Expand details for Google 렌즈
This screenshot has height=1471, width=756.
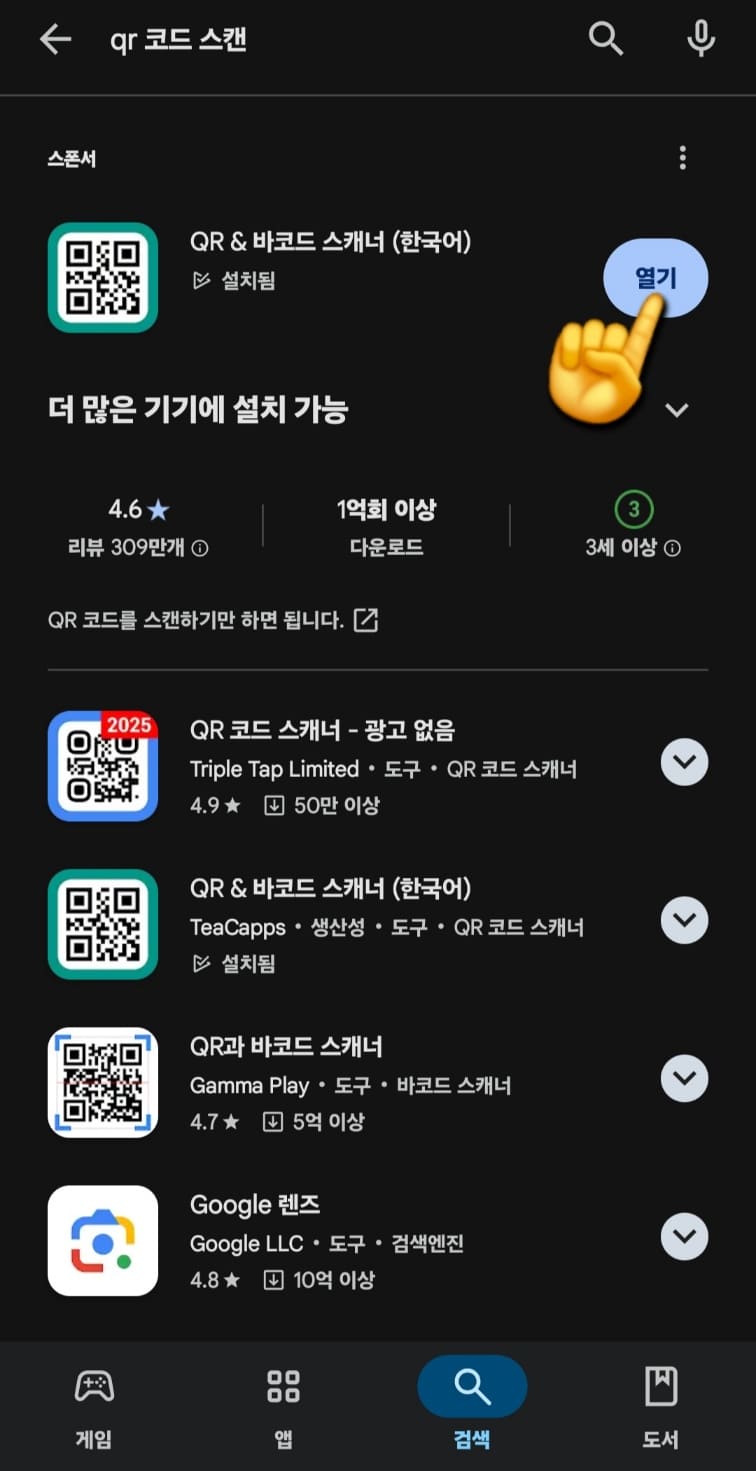click(684, 1237)
